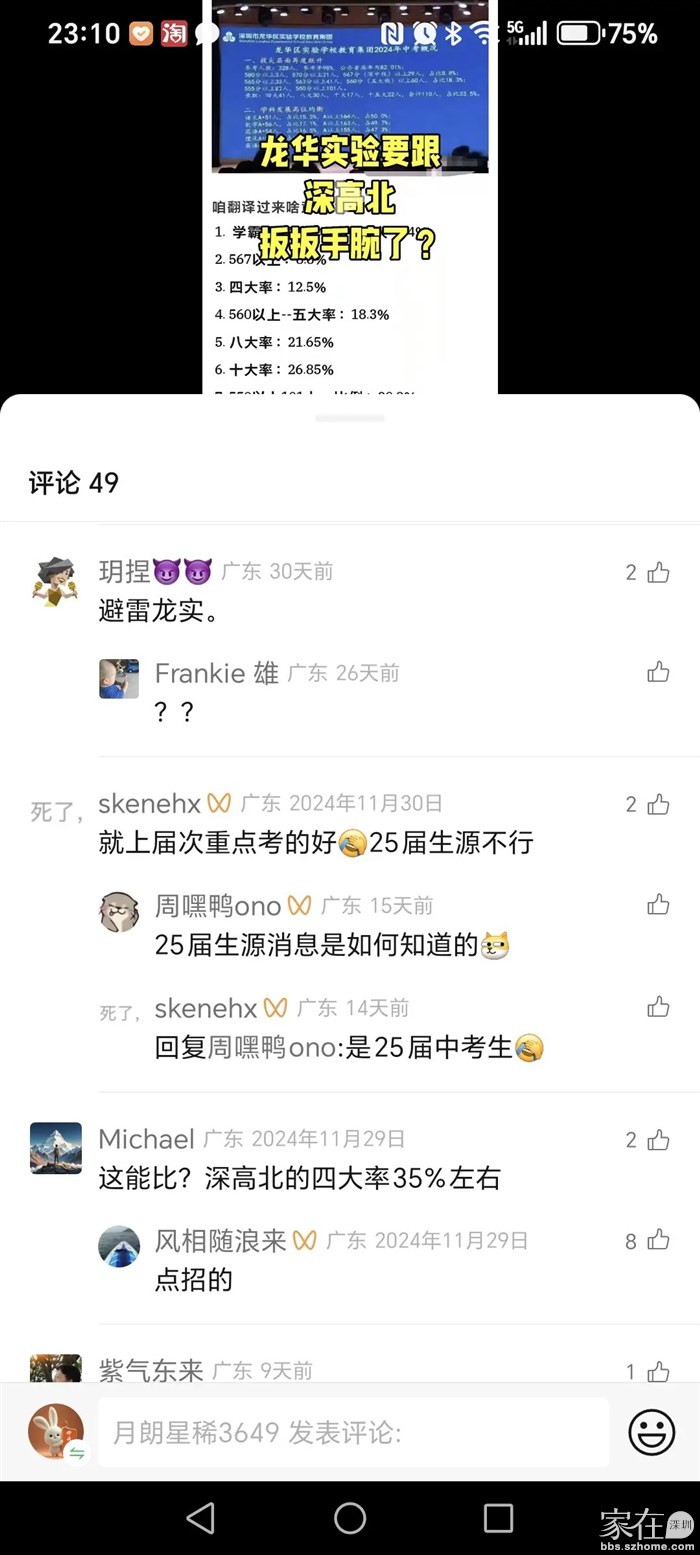Like 紫气东来's comment
700x1555 pixels.
click(x=657, y=1371)
